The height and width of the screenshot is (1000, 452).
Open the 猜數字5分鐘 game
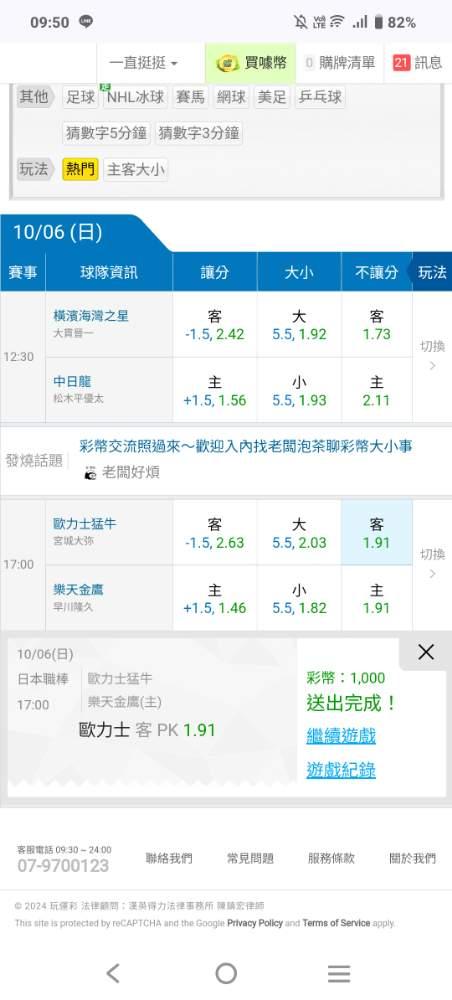(106, 133)
